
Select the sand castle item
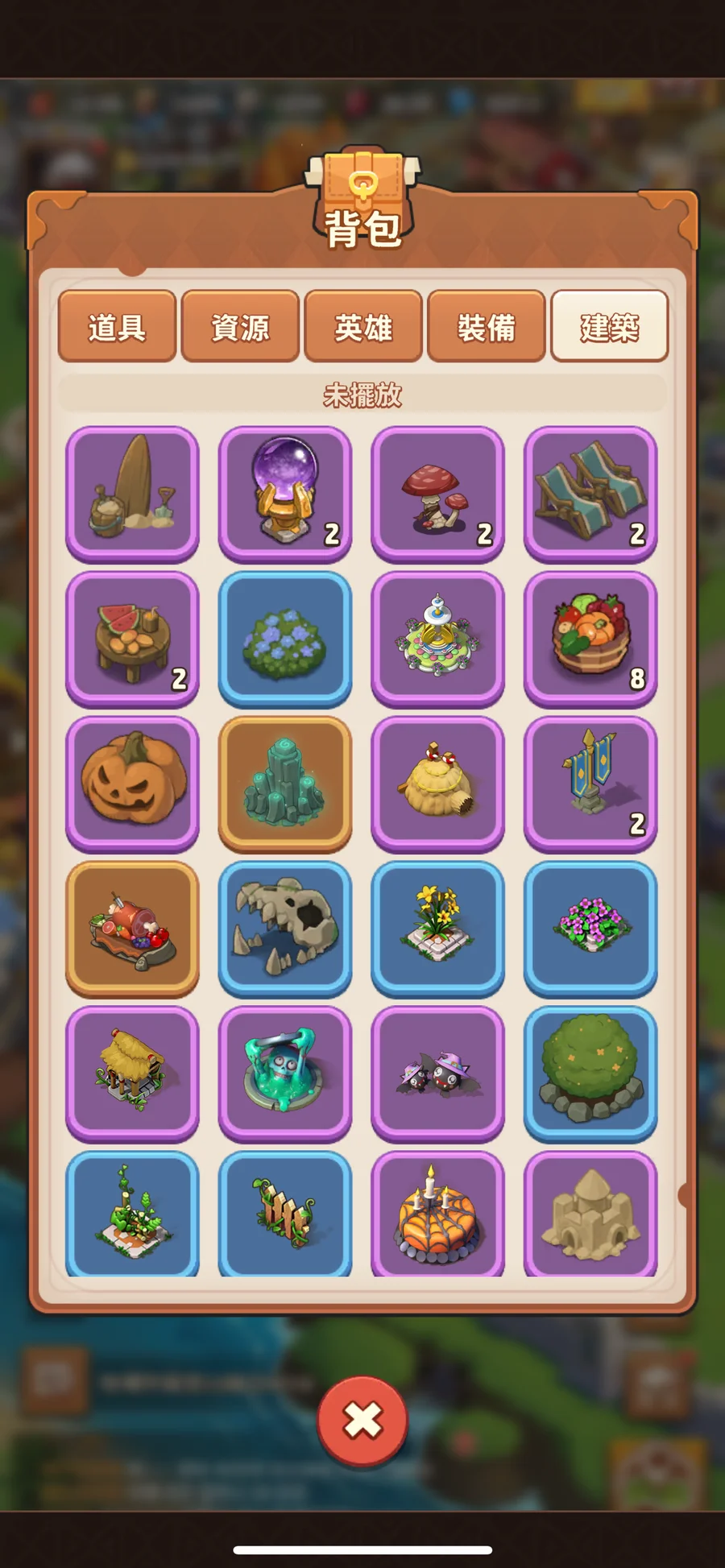[x=590, y=1214]
